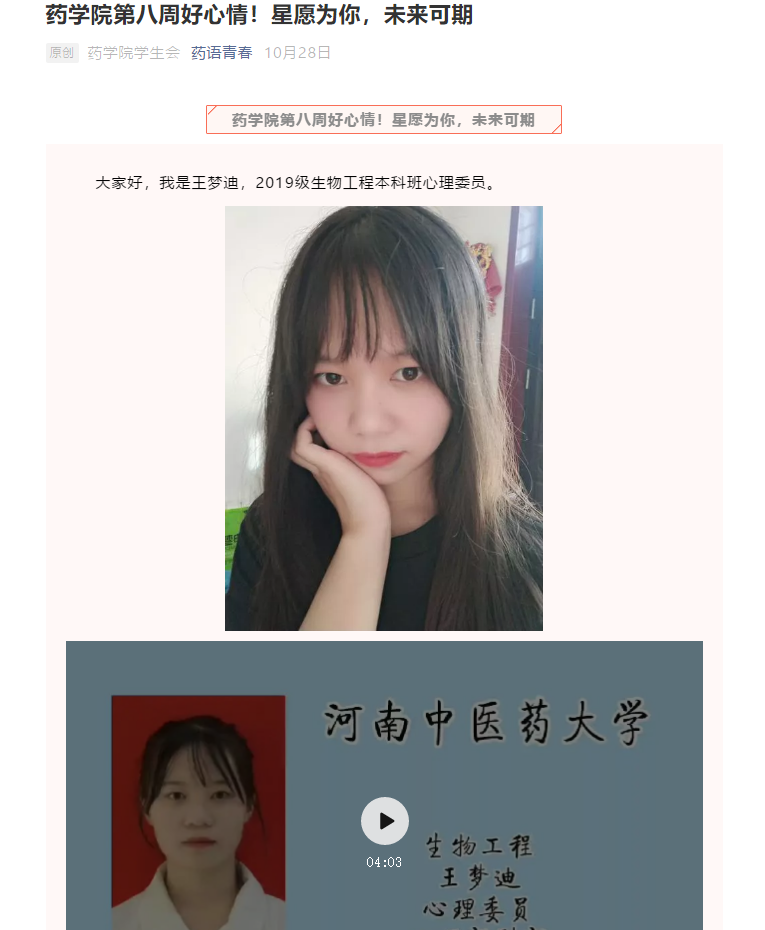The height and width of the screenshot is (930, 765).
Task: Open the selfie photo in the article
Action: 383,418
